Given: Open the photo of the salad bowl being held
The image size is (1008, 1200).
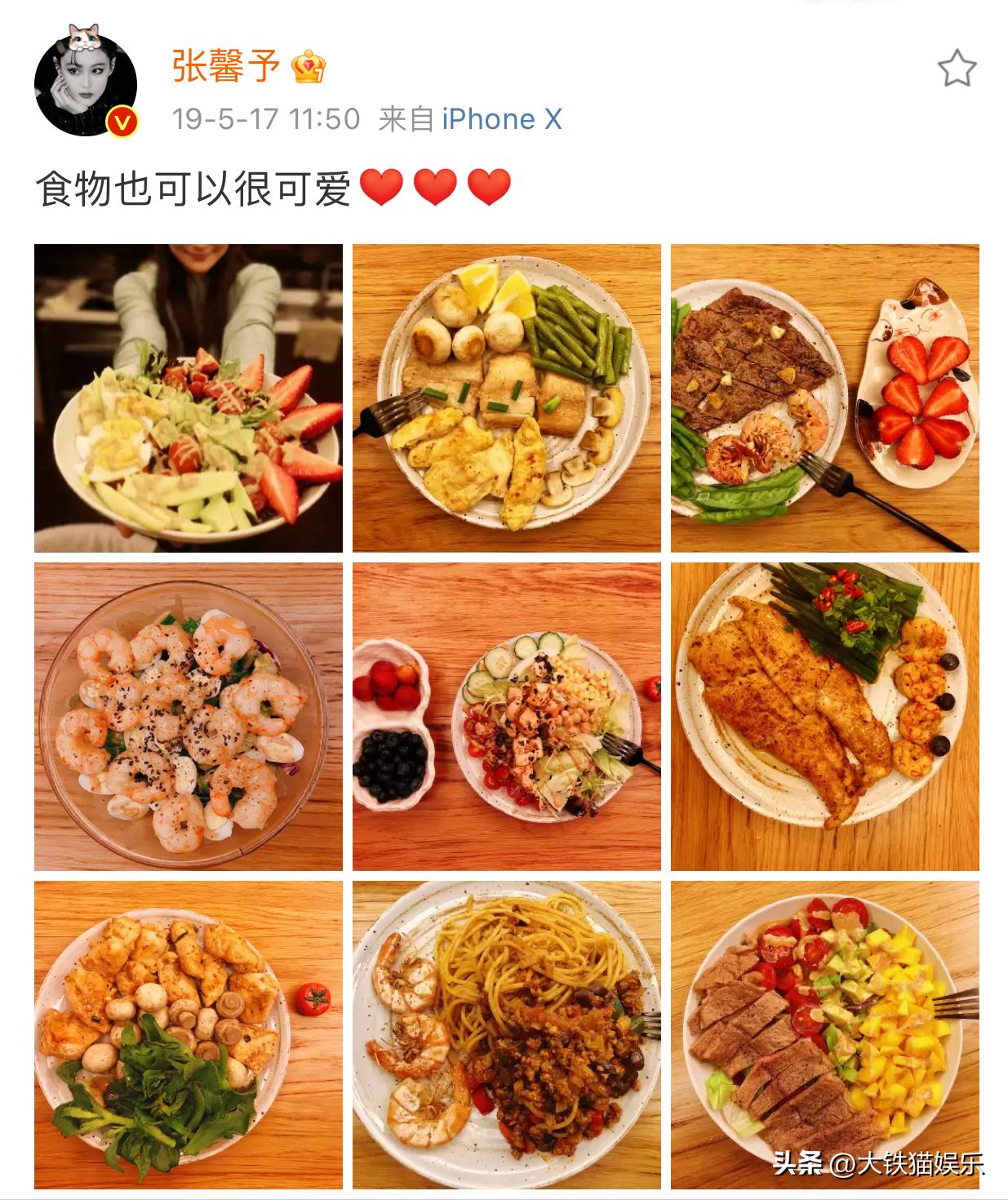Looking at the screenshot, I should [x=188, y=396].
